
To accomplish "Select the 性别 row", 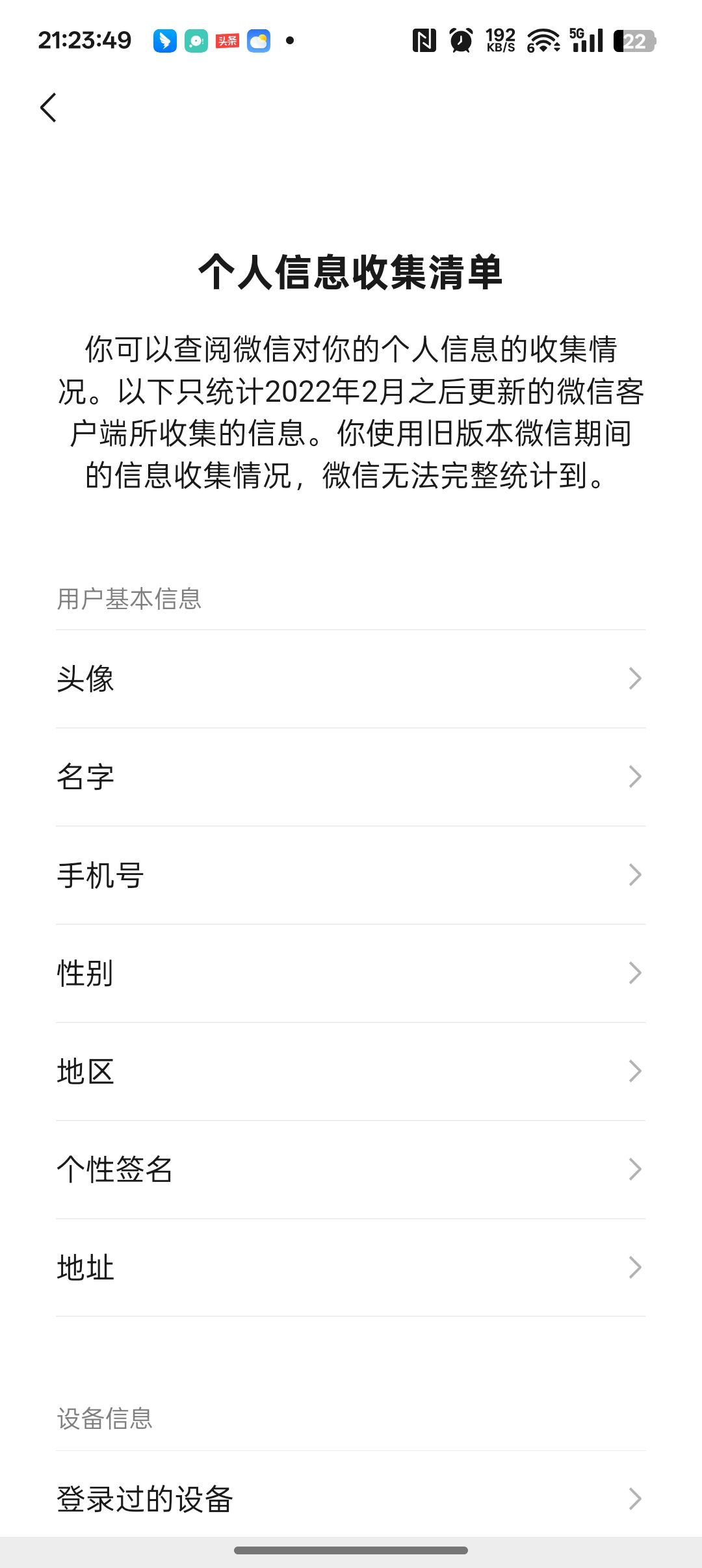I will click(351, 973).
